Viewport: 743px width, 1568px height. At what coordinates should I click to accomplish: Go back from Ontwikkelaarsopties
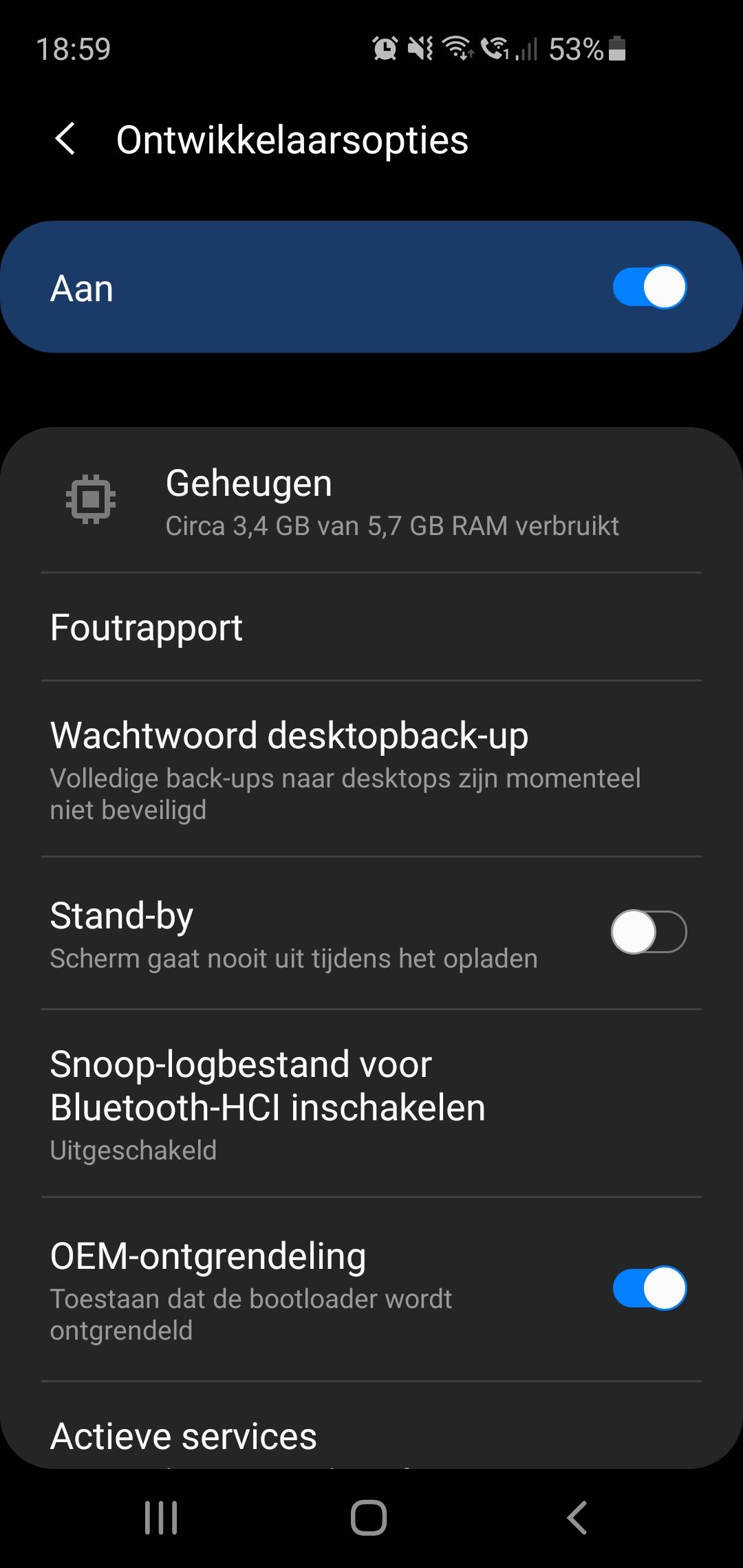[65, 140]
